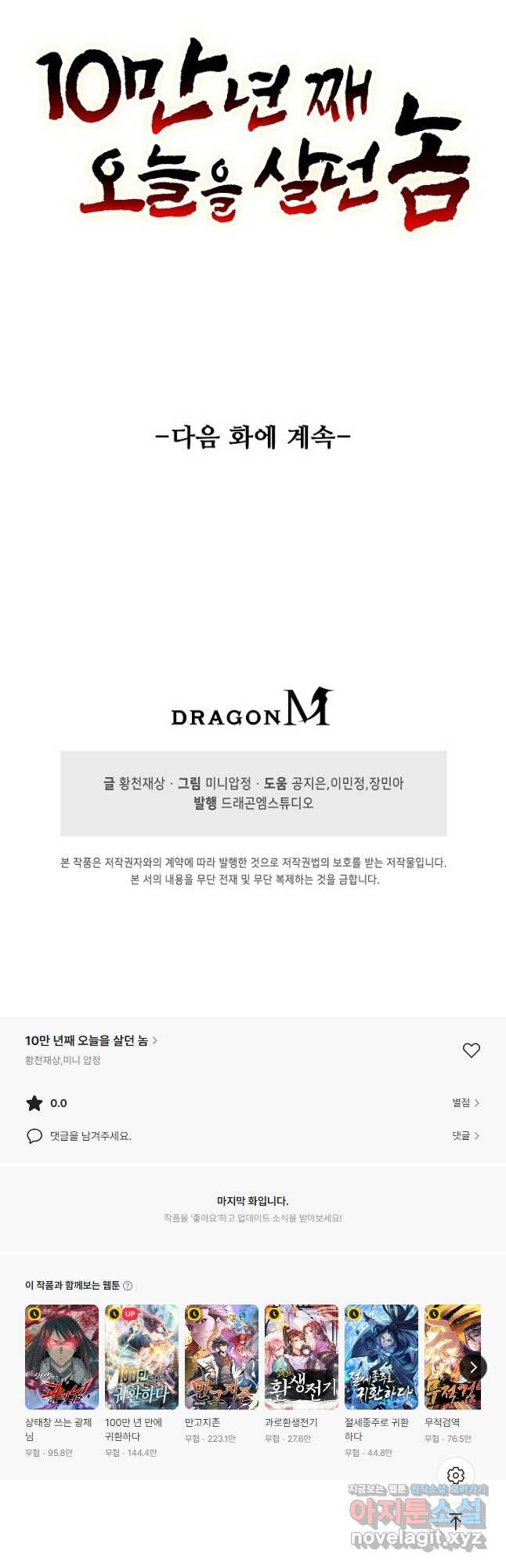Open the 만고지존 webtoon

(222, 1357)
